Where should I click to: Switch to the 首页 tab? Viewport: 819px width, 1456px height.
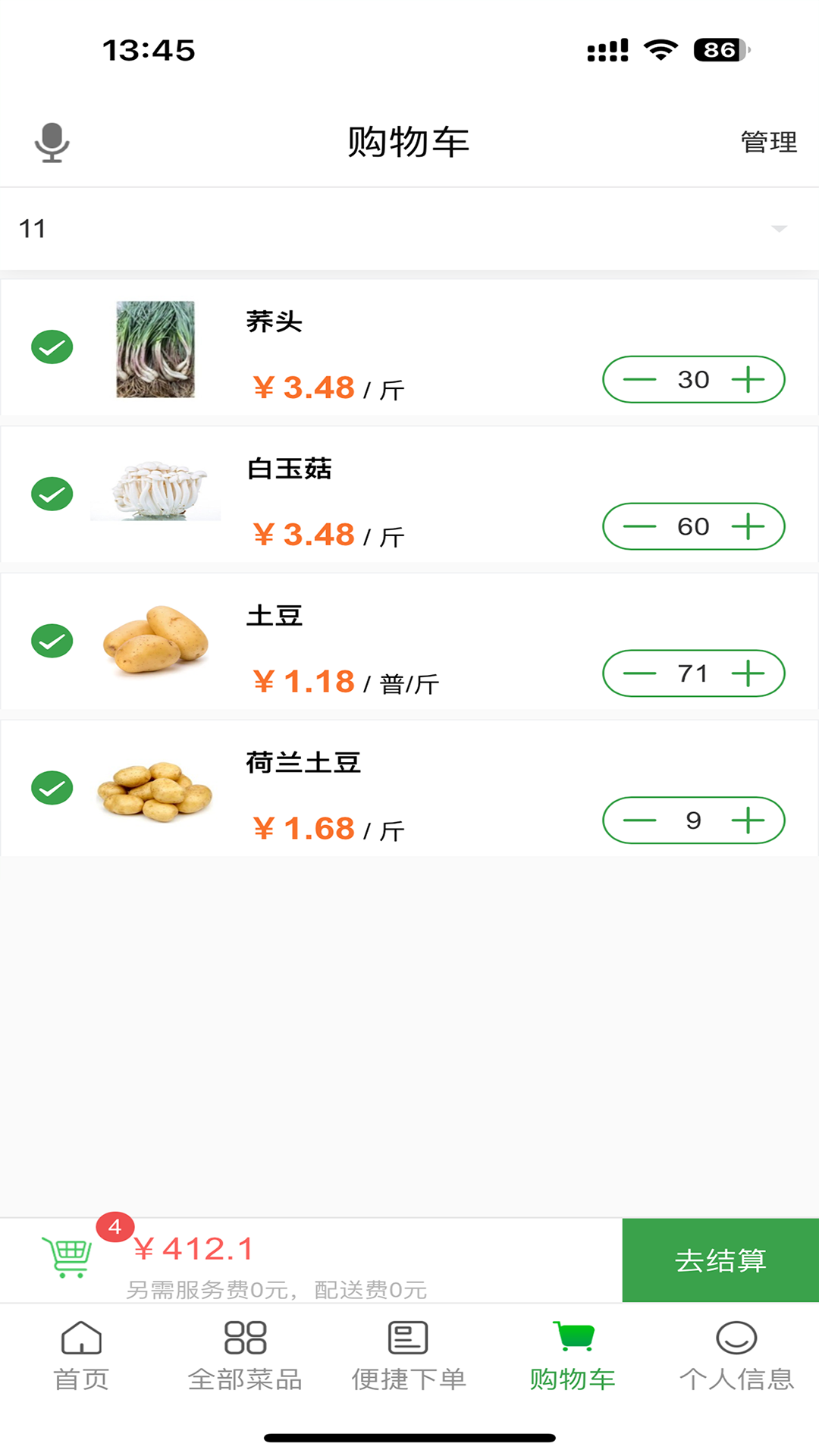pos(83,1357)
